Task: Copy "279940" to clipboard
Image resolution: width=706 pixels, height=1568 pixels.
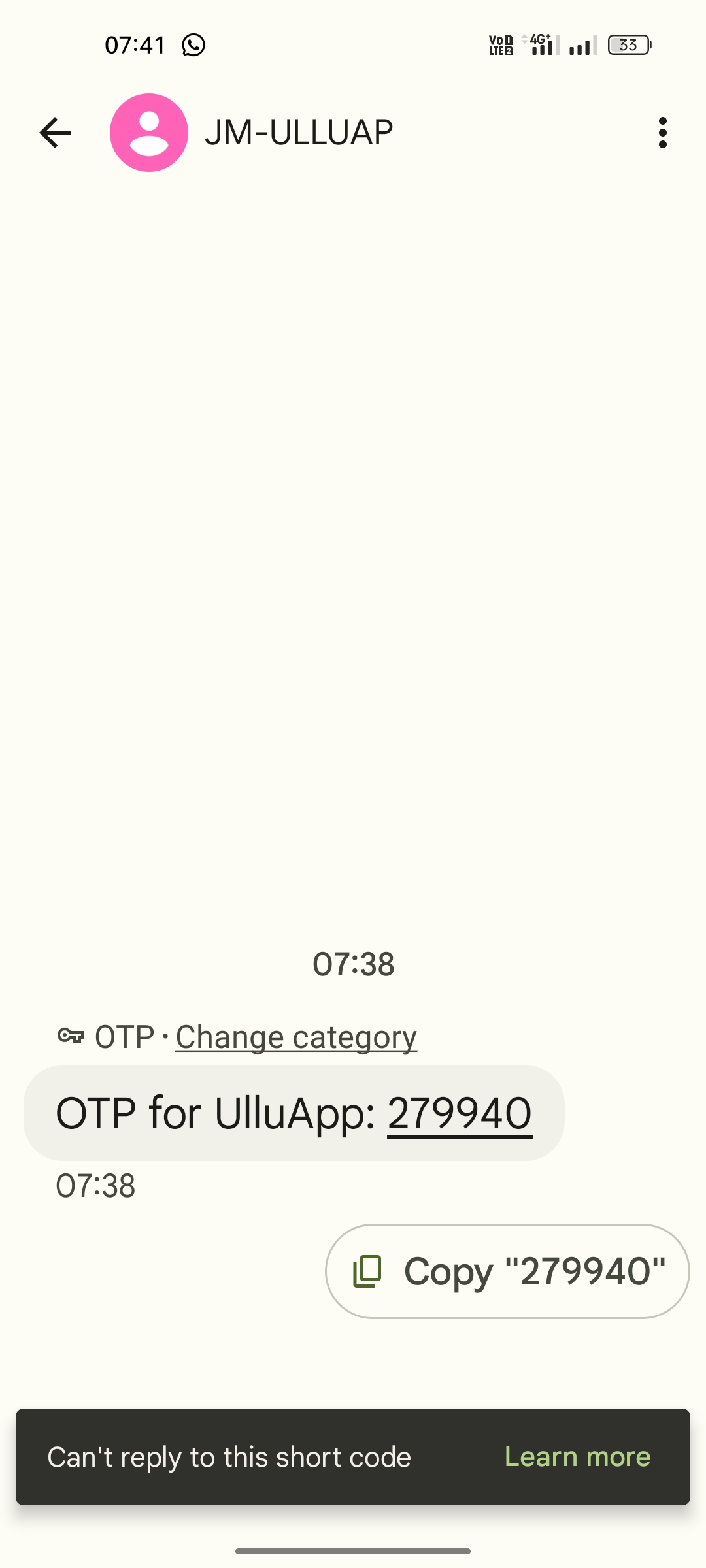Action: click(507, 1271)
